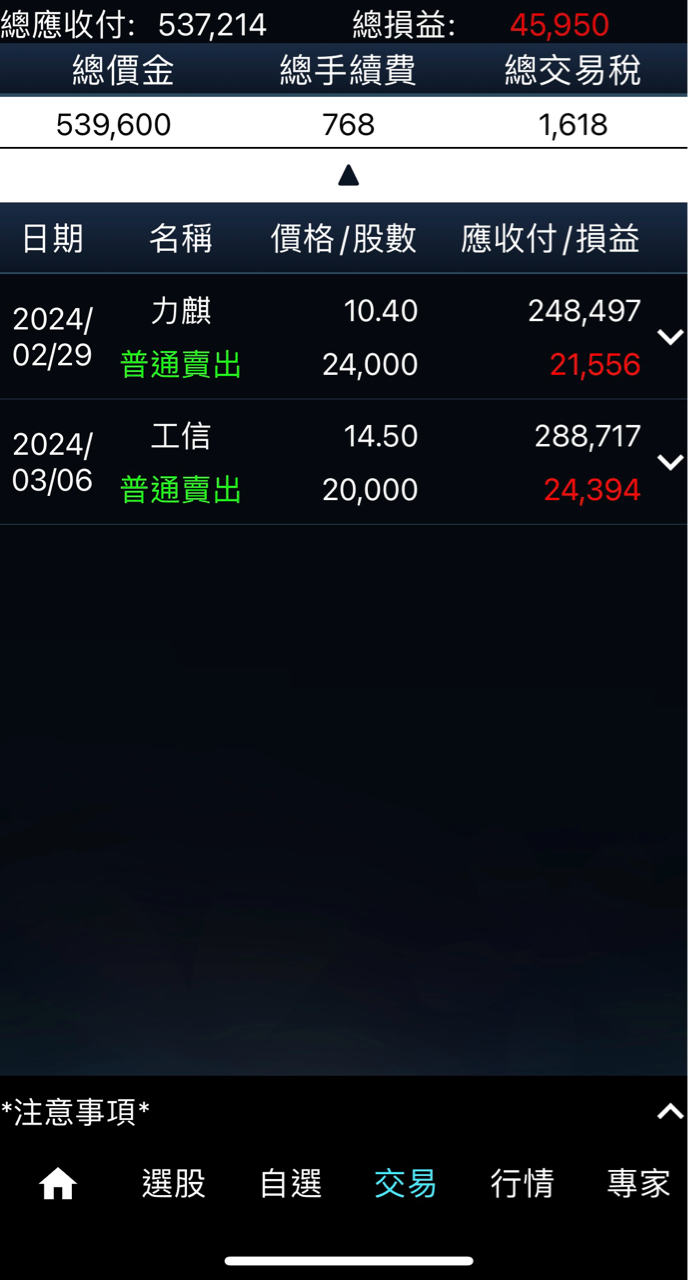Expand the 注意事項 notes section
This screenshot has height=1280, width=688.
coord(669,1111)
